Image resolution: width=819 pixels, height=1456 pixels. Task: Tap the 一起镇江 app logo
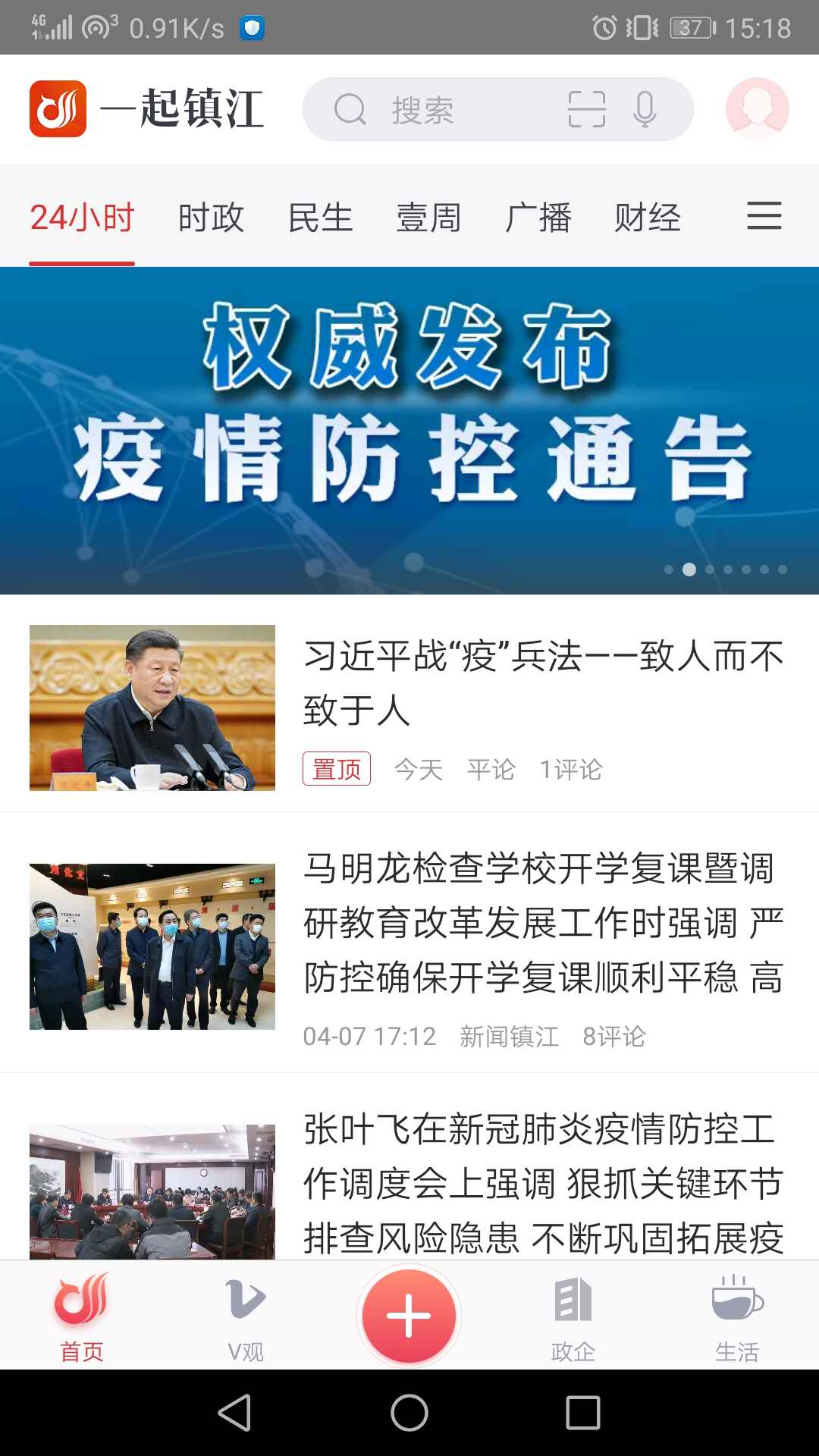click(148, 108)
